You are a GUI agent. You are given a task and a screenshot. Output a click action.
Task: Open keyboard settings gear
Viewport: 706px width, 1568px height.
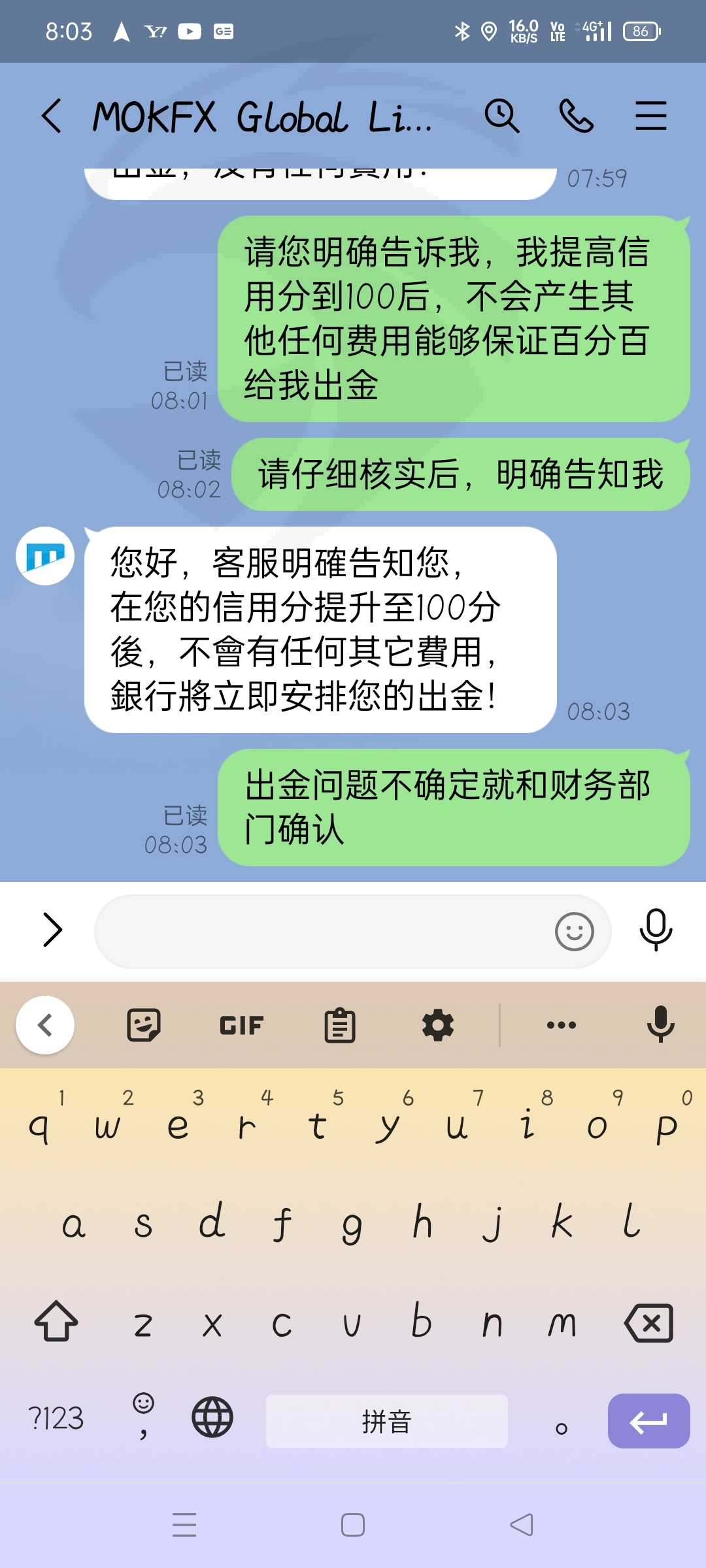click(x=438, y=1025)
